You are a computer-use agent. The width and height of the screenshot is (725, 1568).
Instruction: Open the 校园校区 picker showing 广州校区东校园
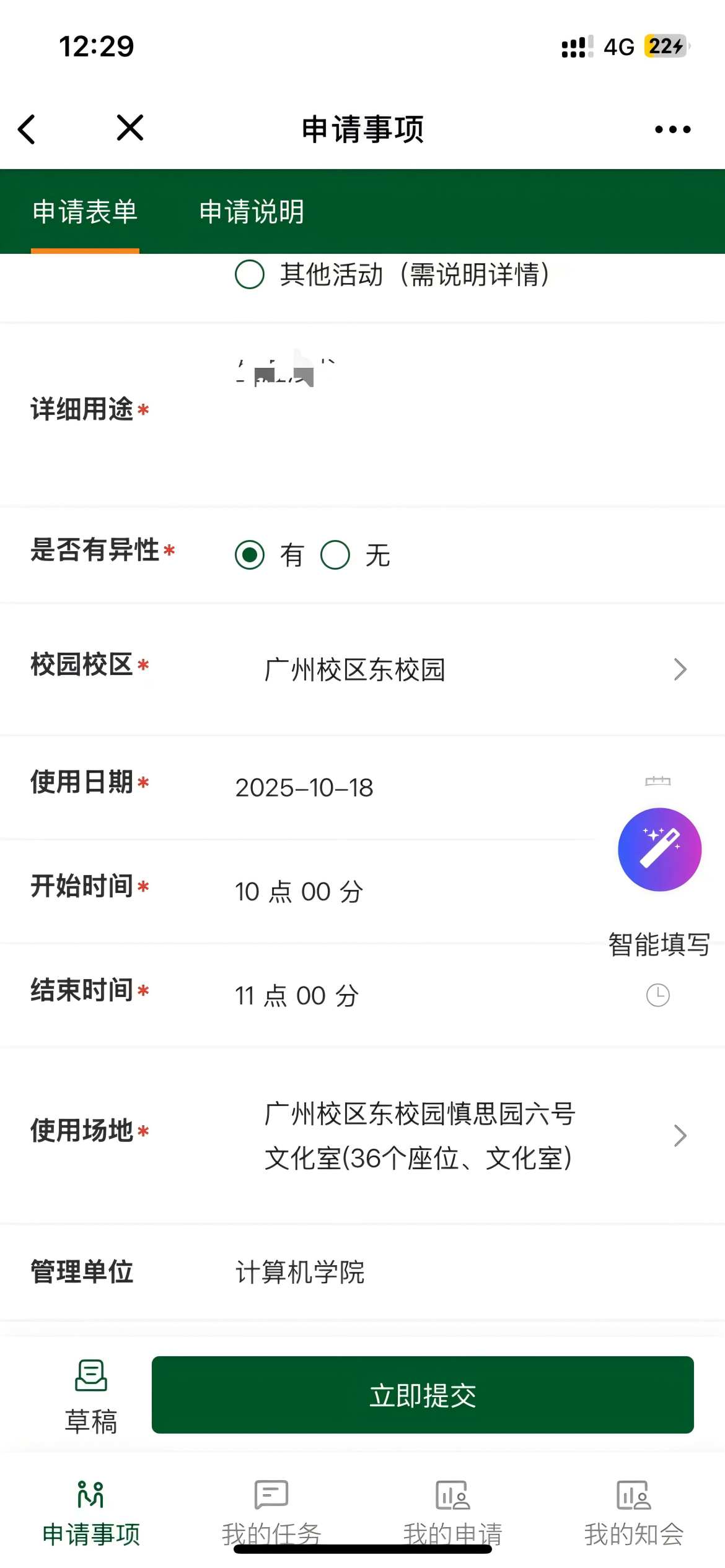471,669
